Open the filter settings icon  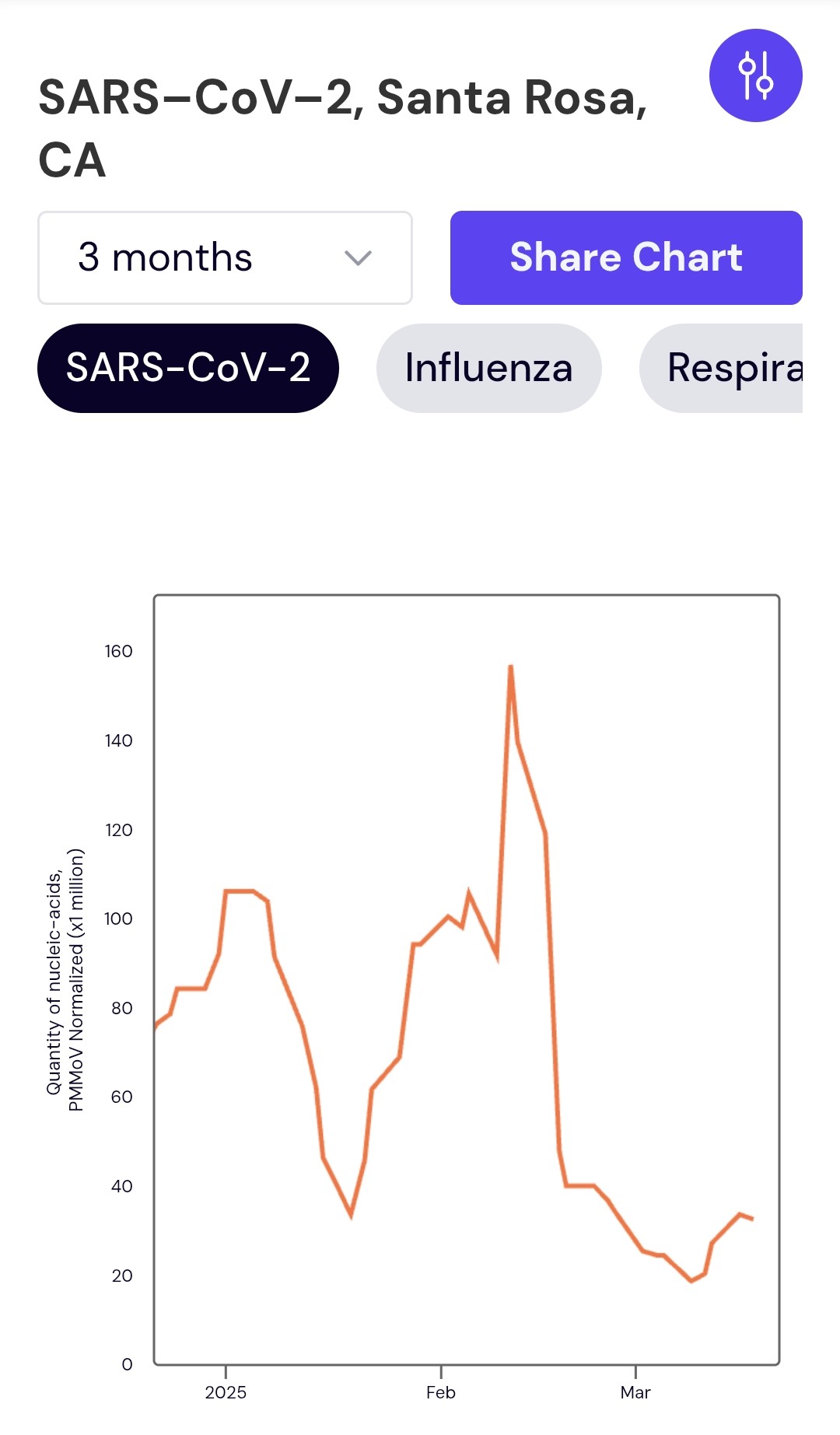pyautogui.click(x=755, y=75)
